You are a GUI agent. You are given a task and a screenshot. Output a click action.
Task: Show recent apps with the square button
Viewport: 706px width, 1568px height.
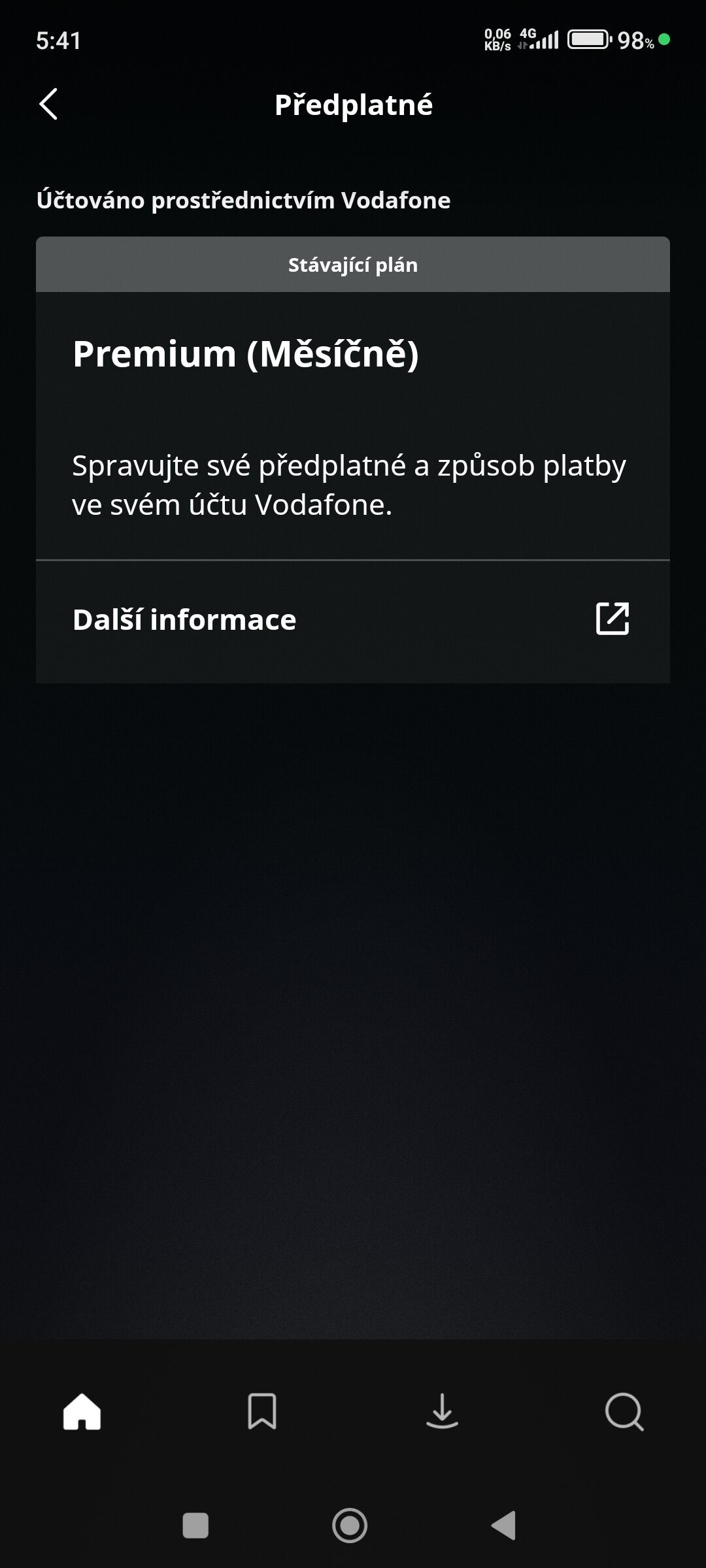pyautogui.click(x=195, y=1526)
